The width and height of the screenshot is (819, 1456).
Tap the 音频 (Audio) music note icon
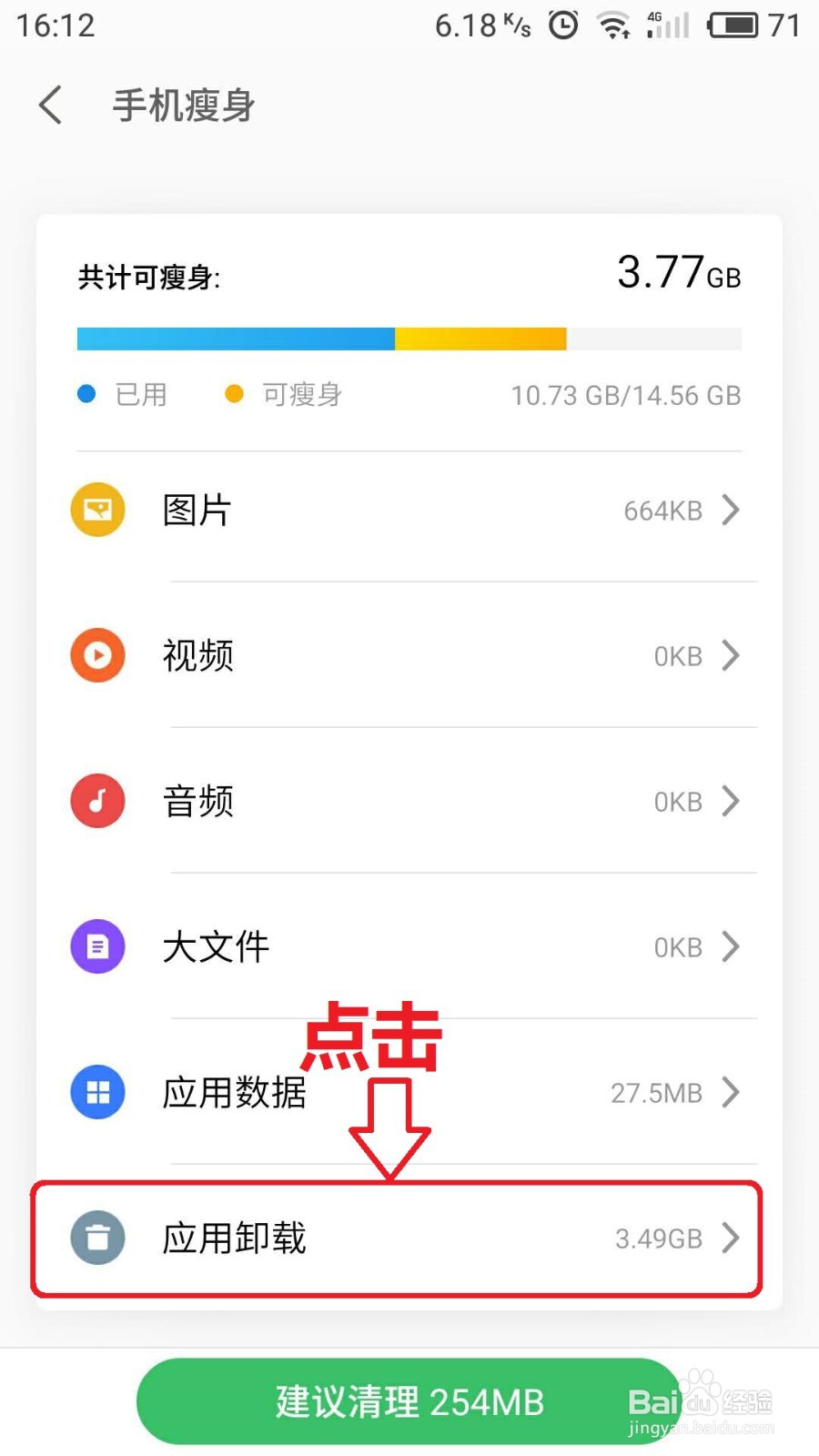(97, 801)
